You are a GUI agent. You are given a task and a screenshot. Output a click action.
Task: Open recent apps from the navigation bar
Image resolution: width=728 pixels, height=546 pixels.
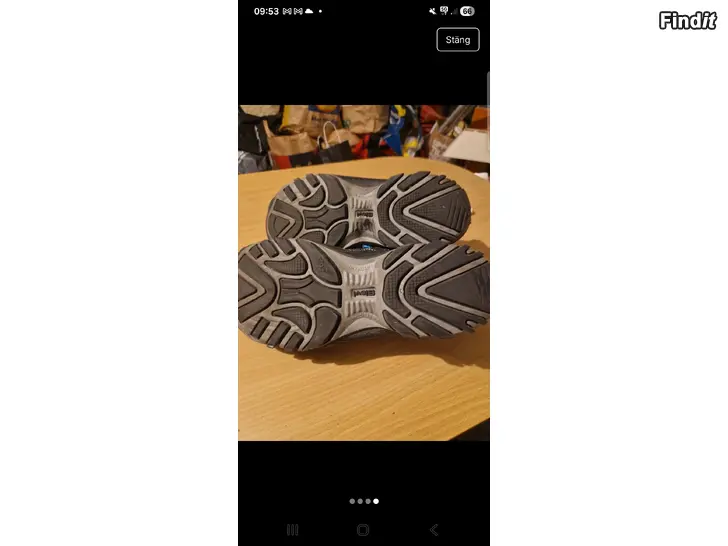coord(293,530)
